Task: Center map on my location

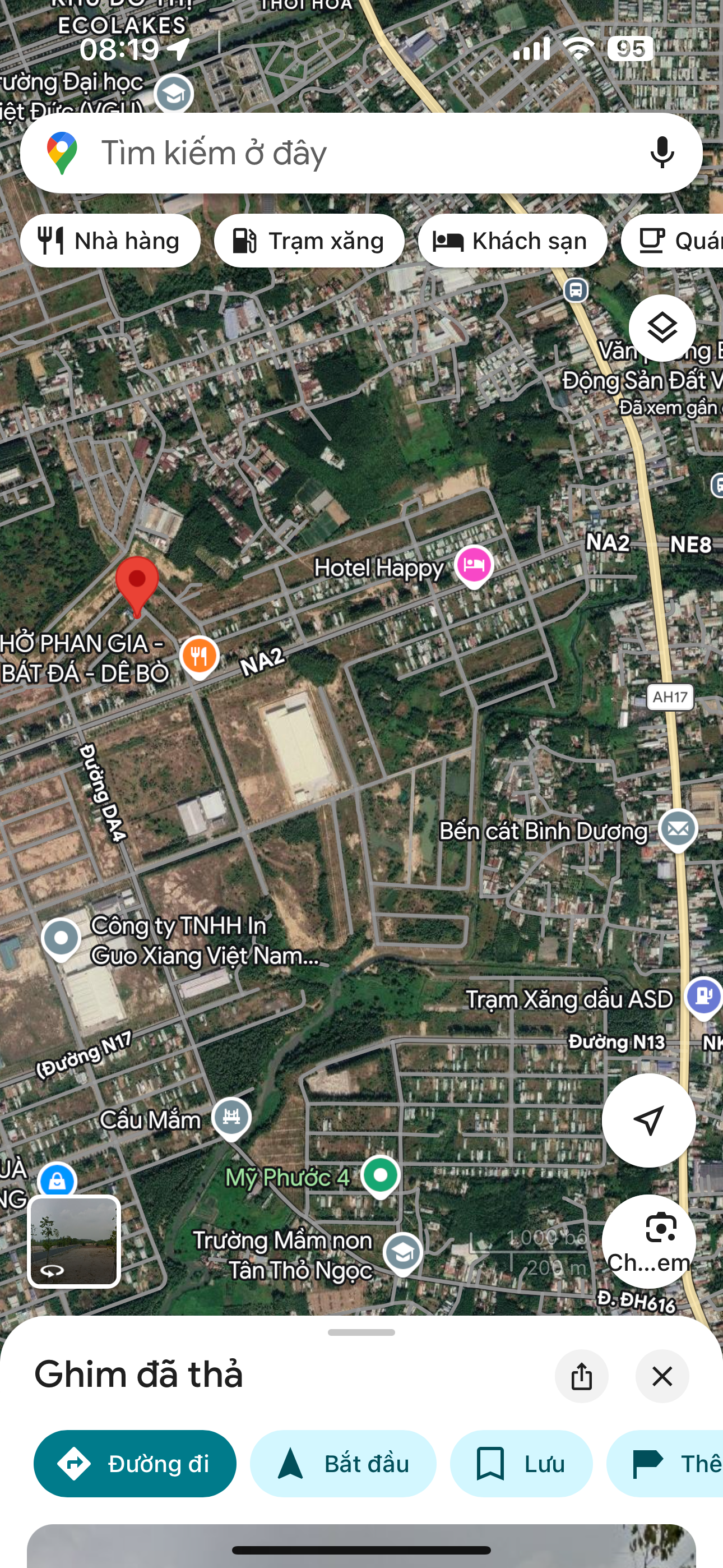Action: click(x=649, y=1120)
